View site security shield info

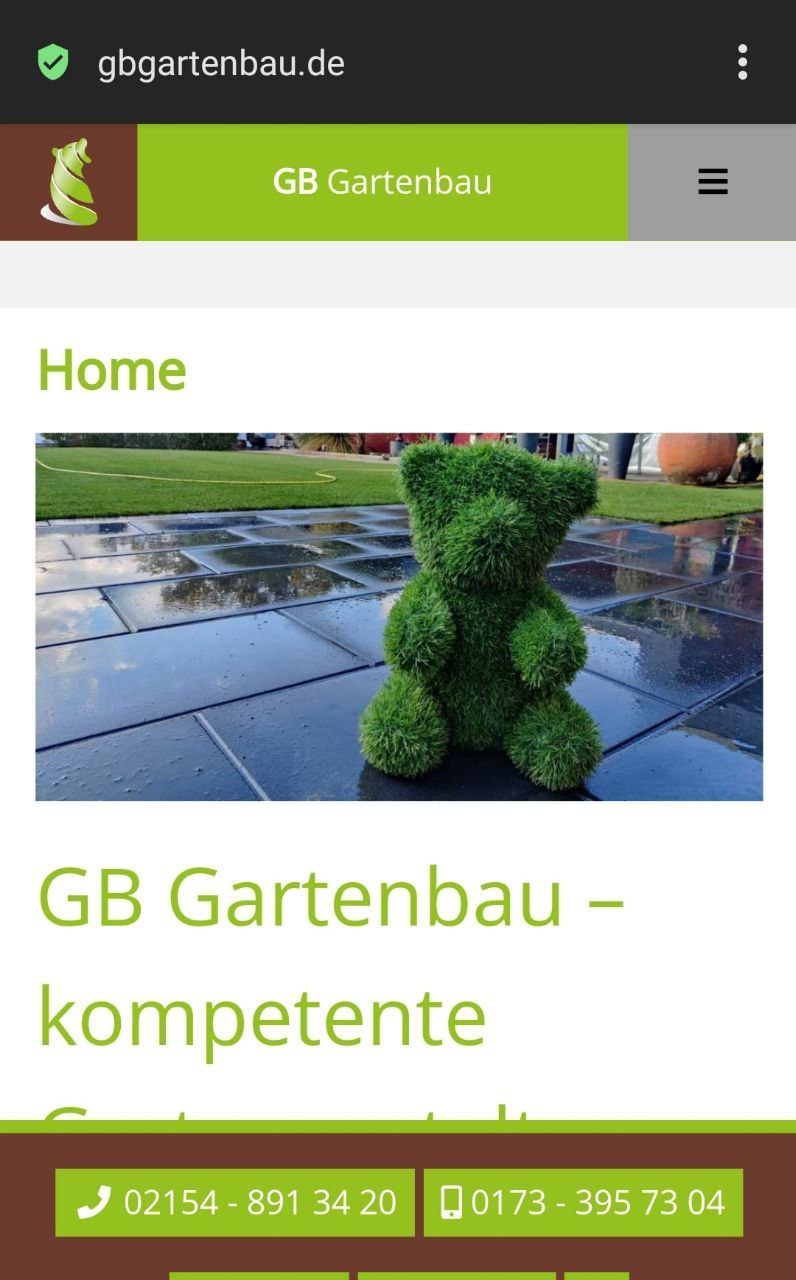tap(53, 62)
